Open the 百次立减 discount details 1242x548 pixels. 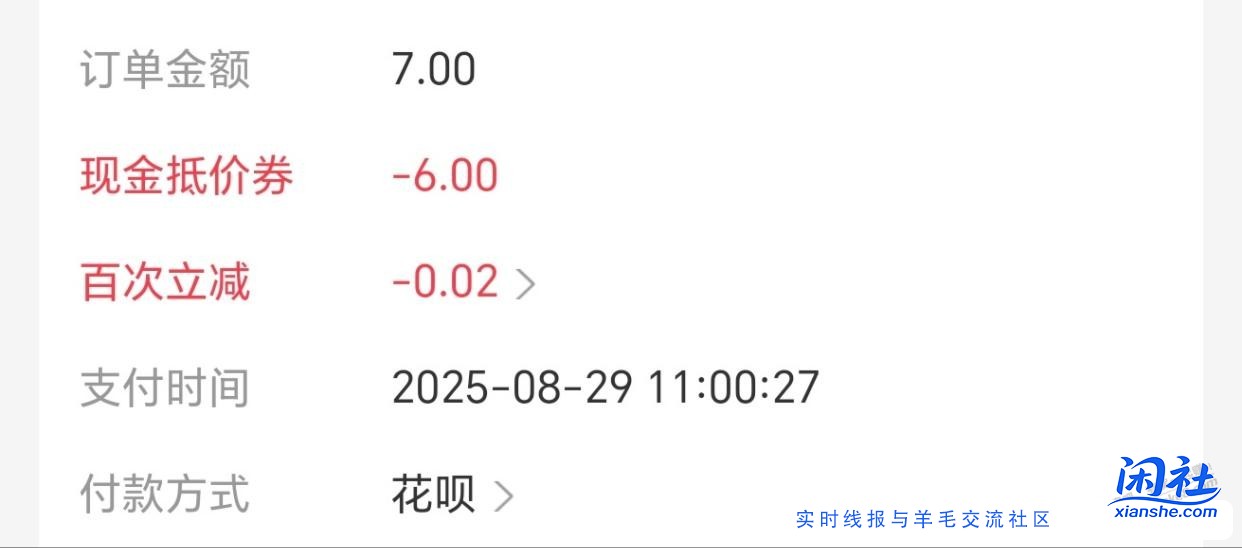[x=524, y=284]
